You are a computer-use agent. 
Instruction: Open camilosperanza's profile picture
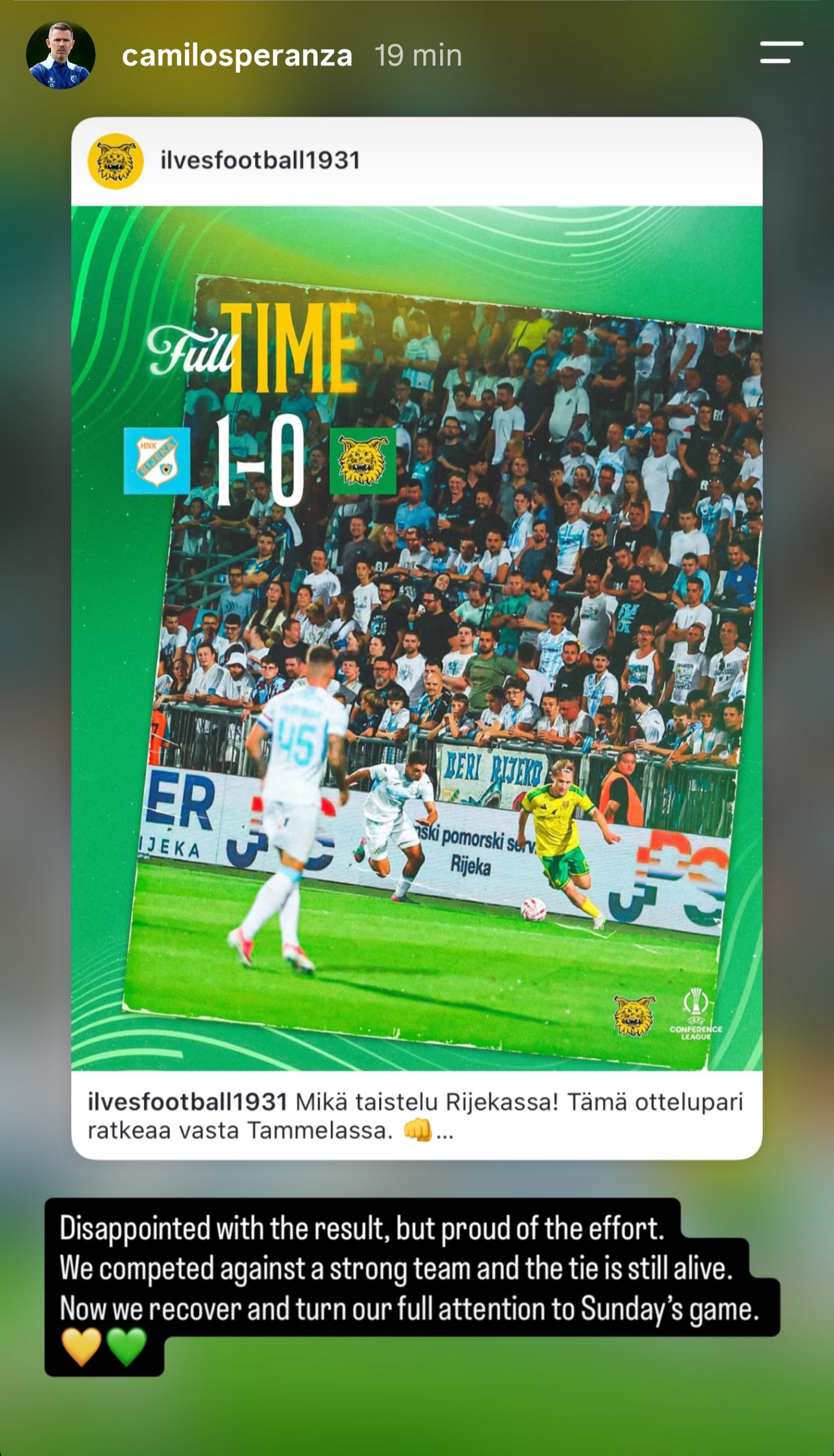tap(60, 56)
